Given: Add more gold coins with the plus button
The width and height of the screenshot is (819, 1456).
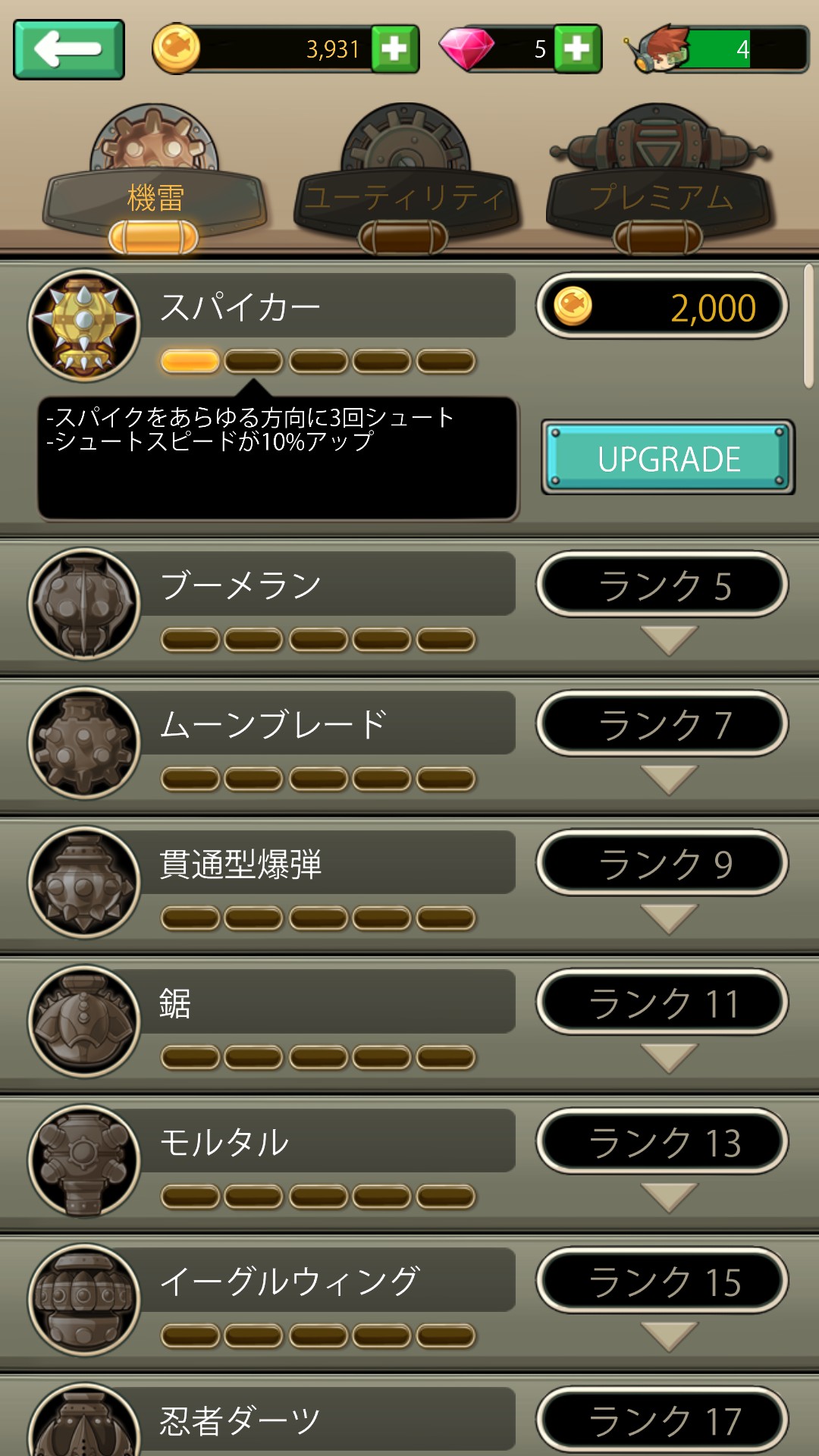Looking at the screenshot, I should [394, 49].
